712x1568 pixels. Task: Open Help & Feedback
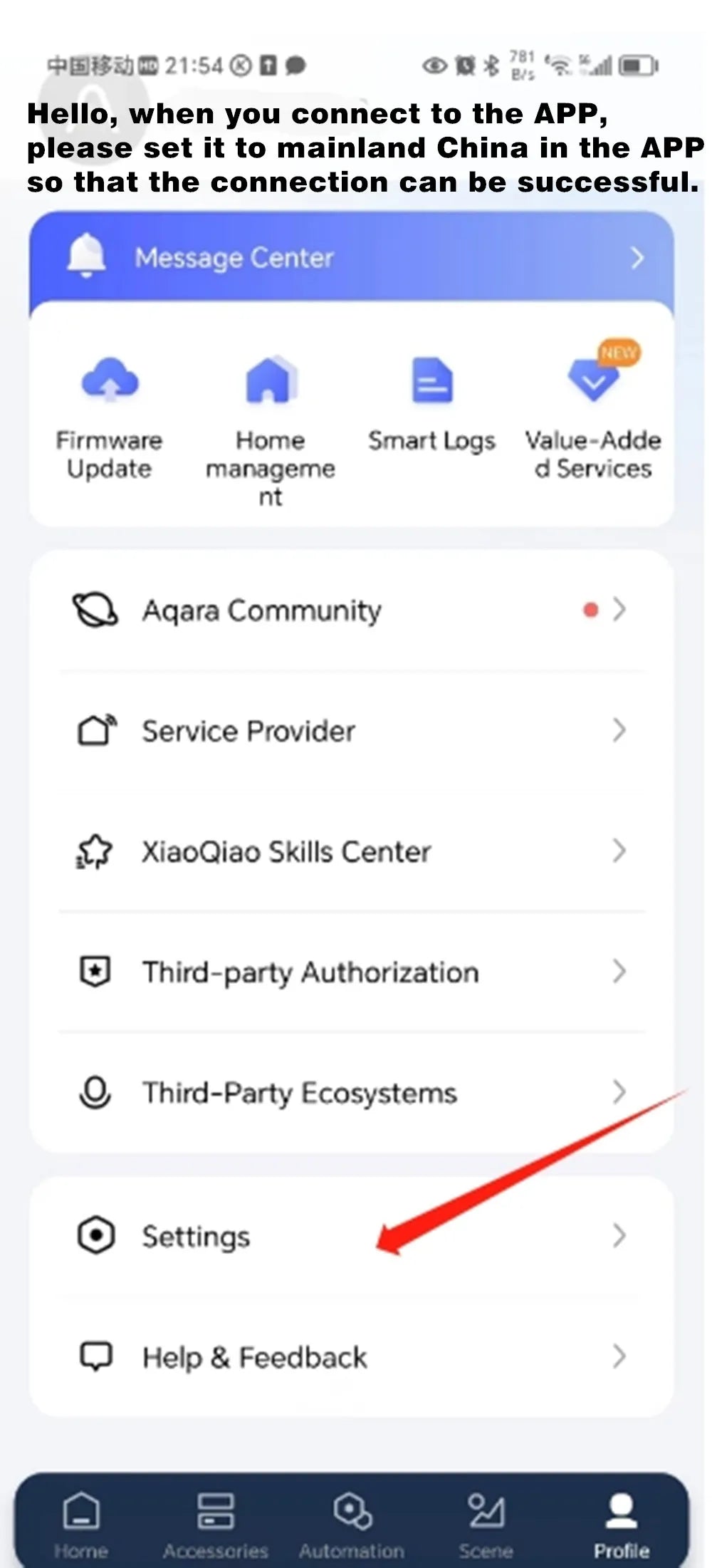tap(351, 1357)
